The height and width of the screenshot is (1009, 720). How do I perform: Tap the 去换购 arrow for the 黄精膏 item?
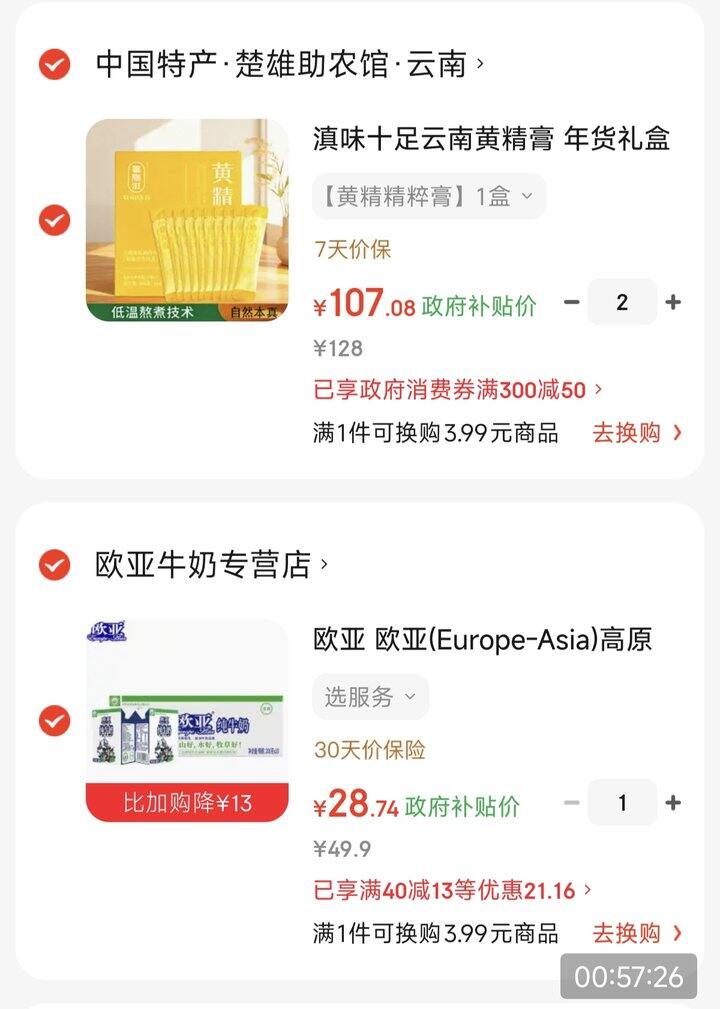(x=637, y=433)
